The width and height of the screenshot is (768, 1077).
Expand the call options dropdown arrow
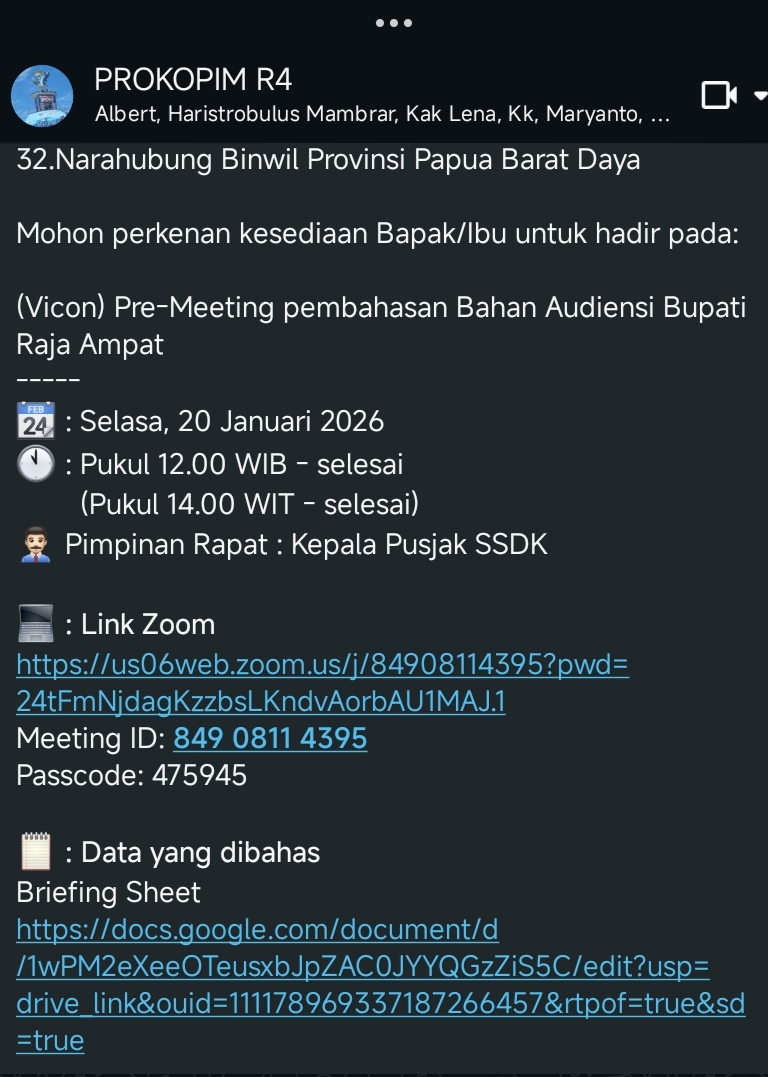coord(759,96)
